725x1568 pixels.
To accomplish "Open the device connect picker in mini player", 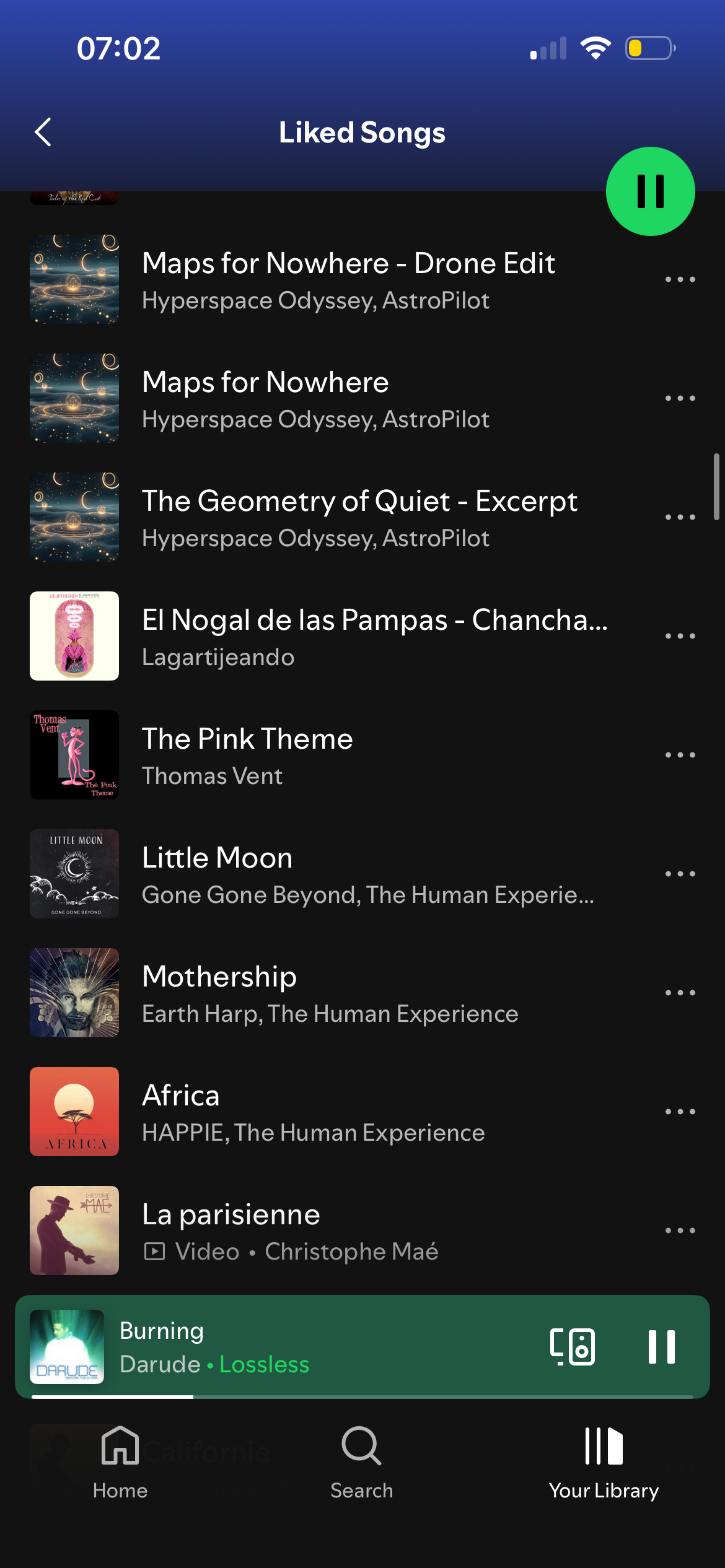I will (573, 1347).
